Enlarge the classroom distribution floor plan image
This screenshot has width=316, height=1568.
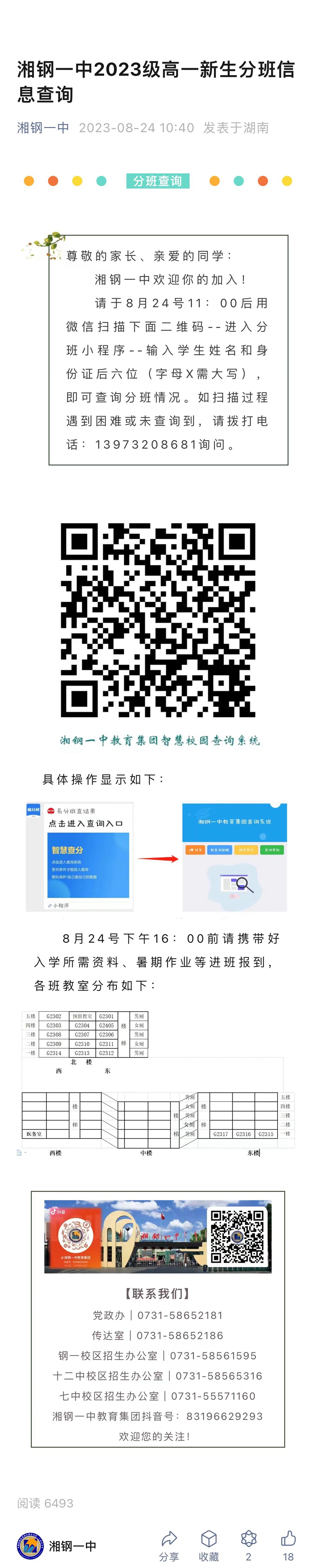pos(158,1084)
